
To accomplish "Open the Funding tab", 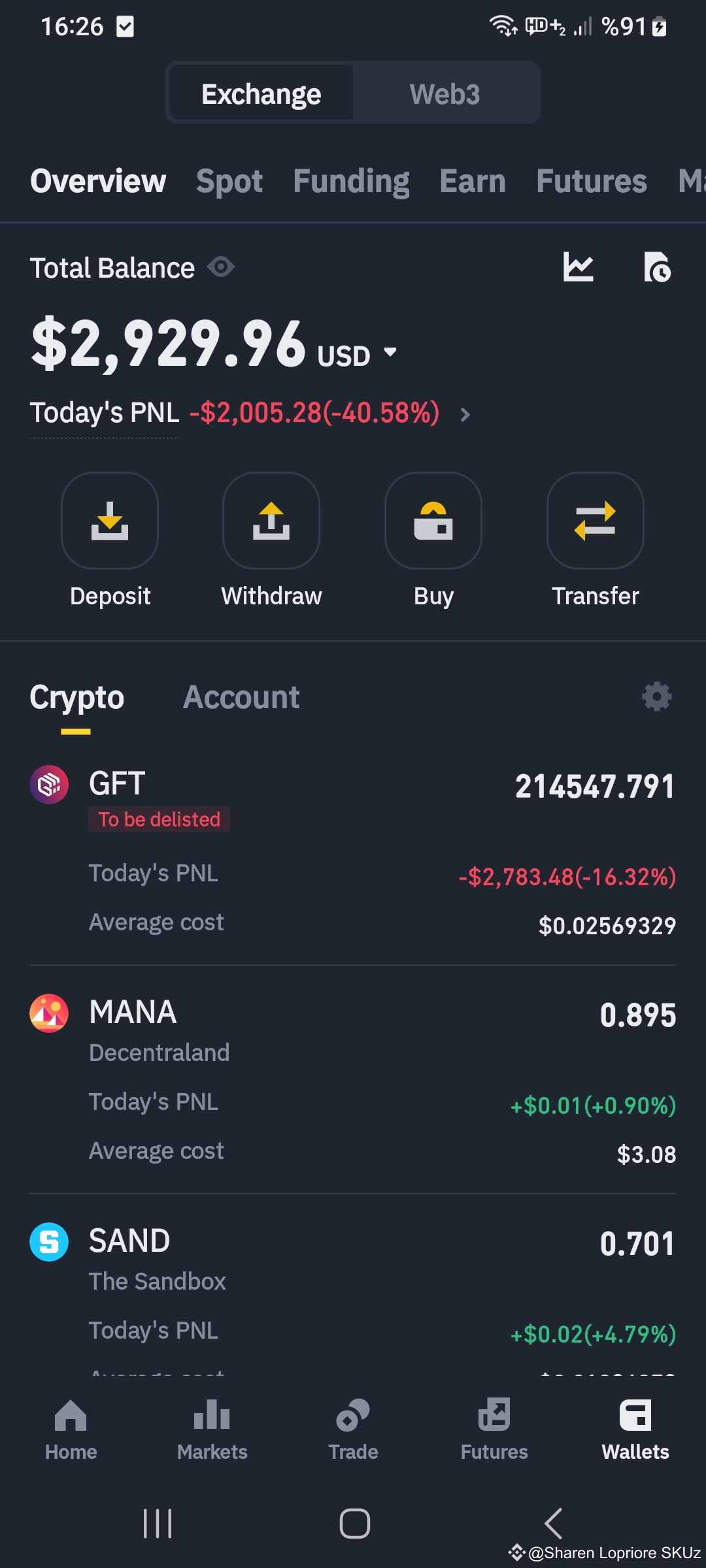I will 351,181.
